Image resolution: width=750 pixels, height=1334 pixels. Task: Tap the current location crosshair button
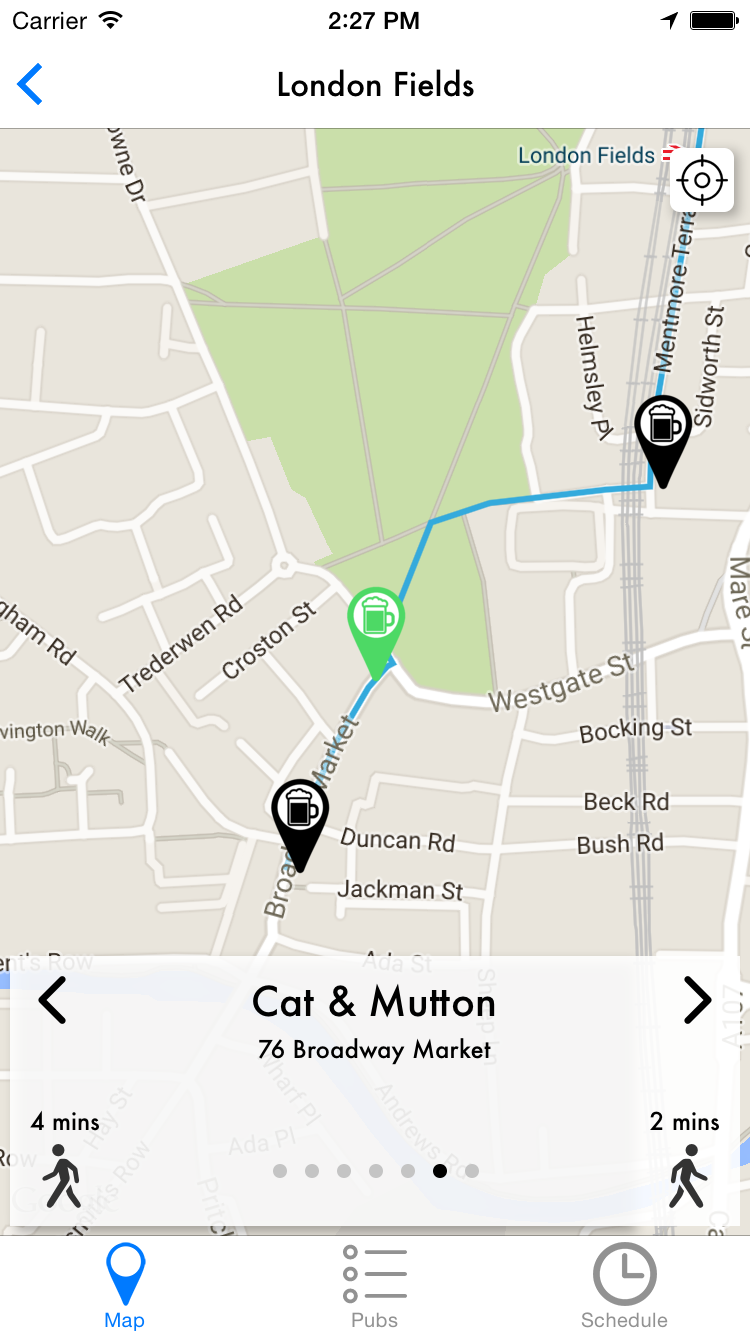tap(701, 180)
